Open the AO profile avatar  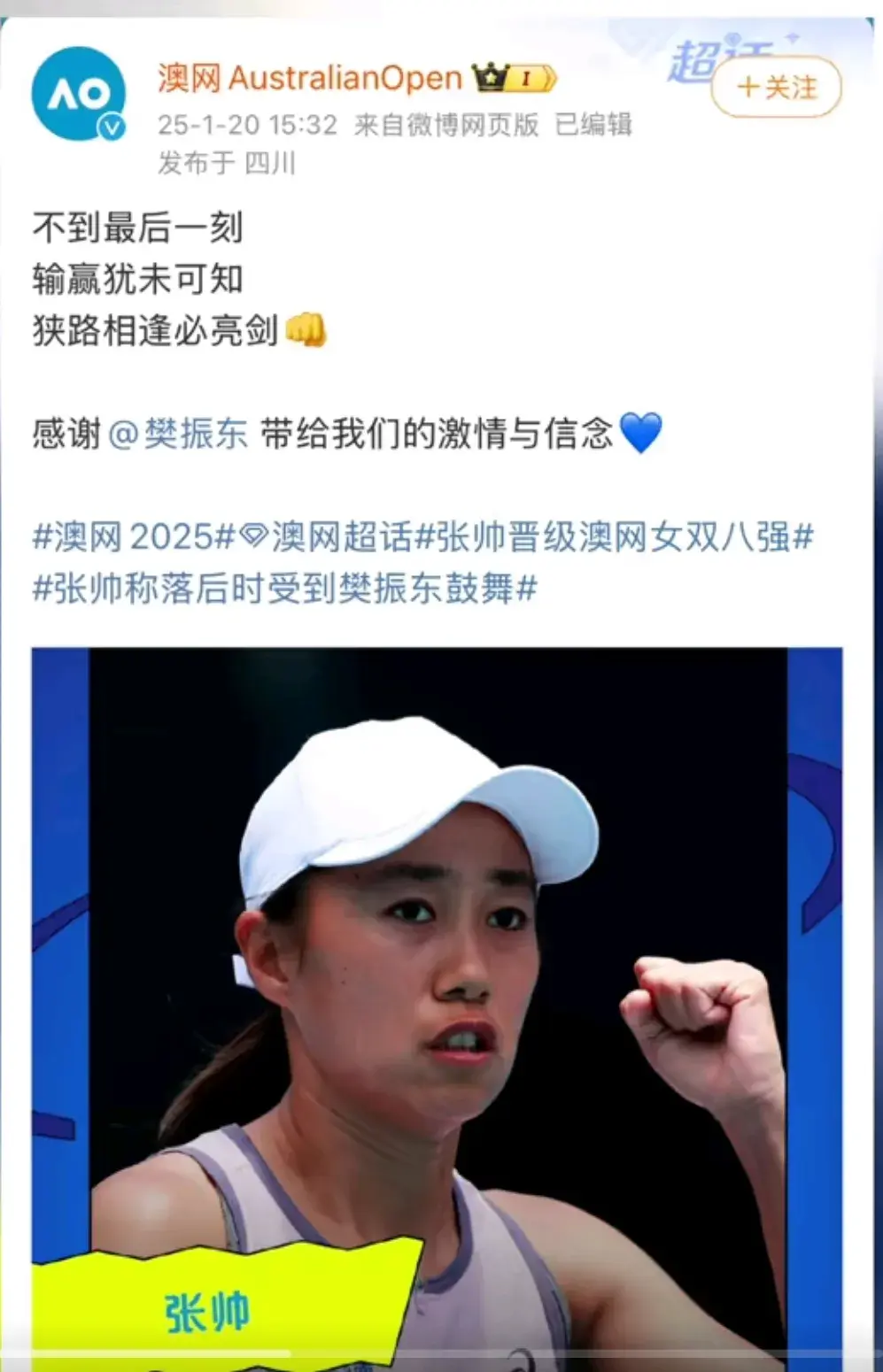point(78,94)
